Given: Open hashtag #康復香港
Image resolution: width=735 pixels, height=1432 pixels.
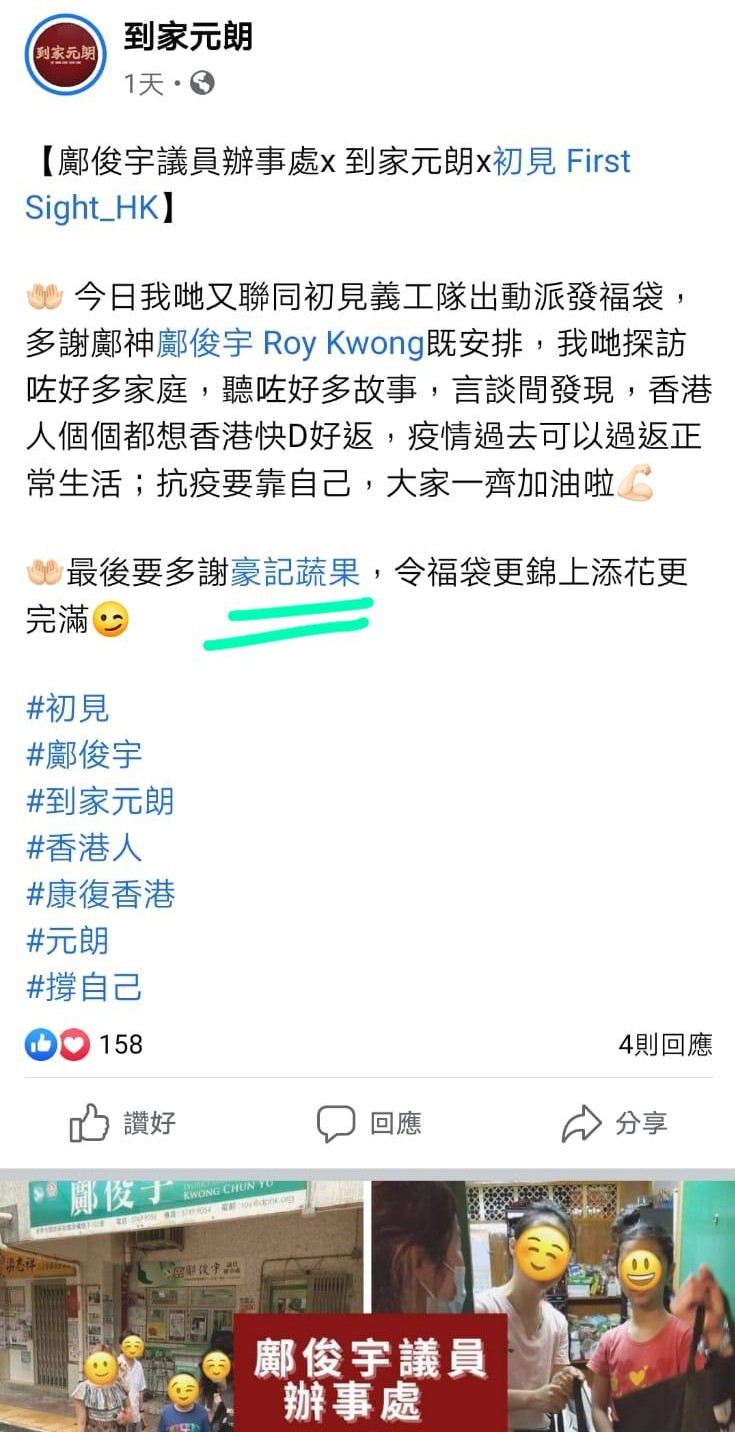Looking at the screenshot, I should coord(100,894).
